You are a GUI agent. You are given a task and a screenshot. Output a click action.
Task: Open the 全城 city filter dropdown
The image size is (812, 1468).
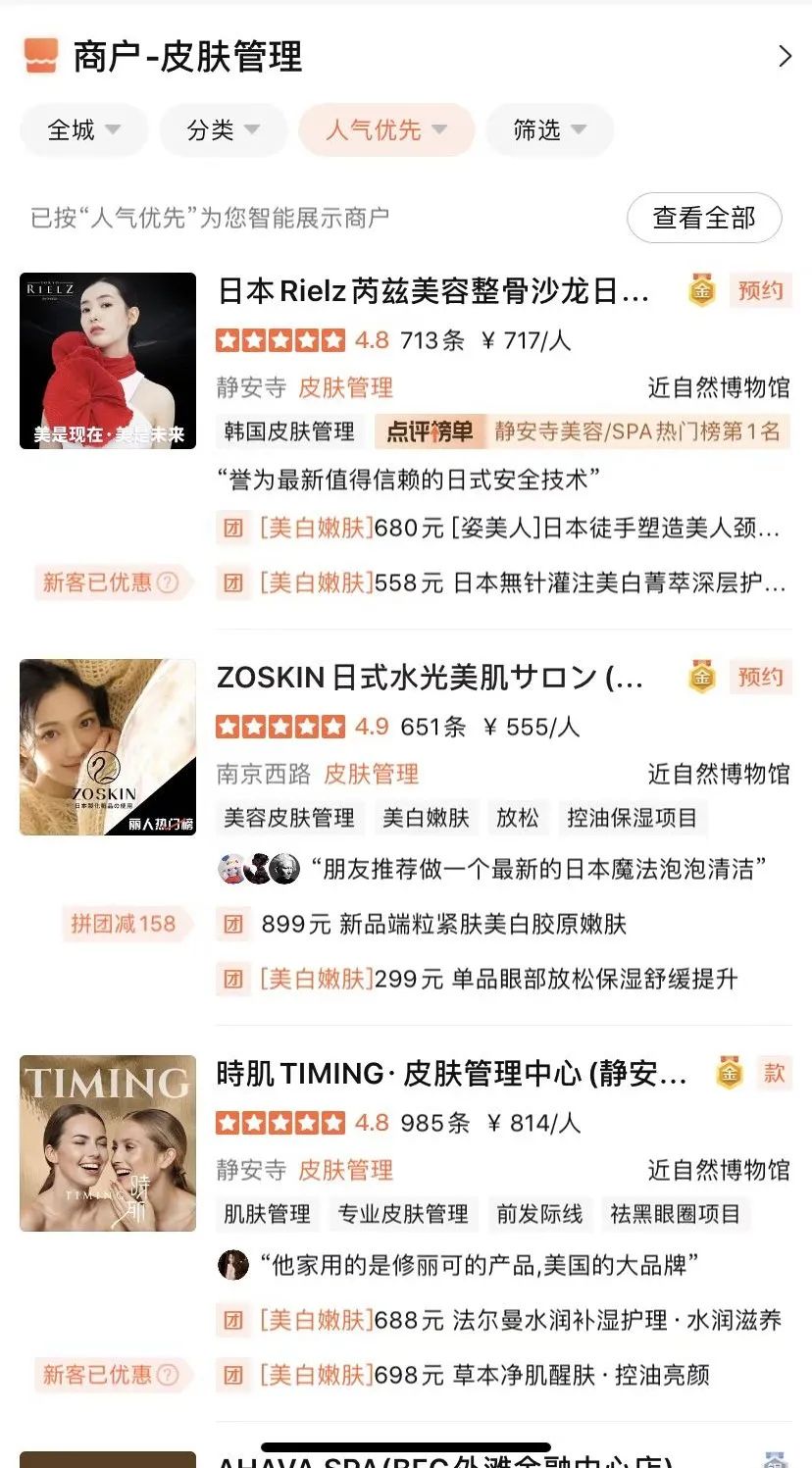tap(83, 130)
